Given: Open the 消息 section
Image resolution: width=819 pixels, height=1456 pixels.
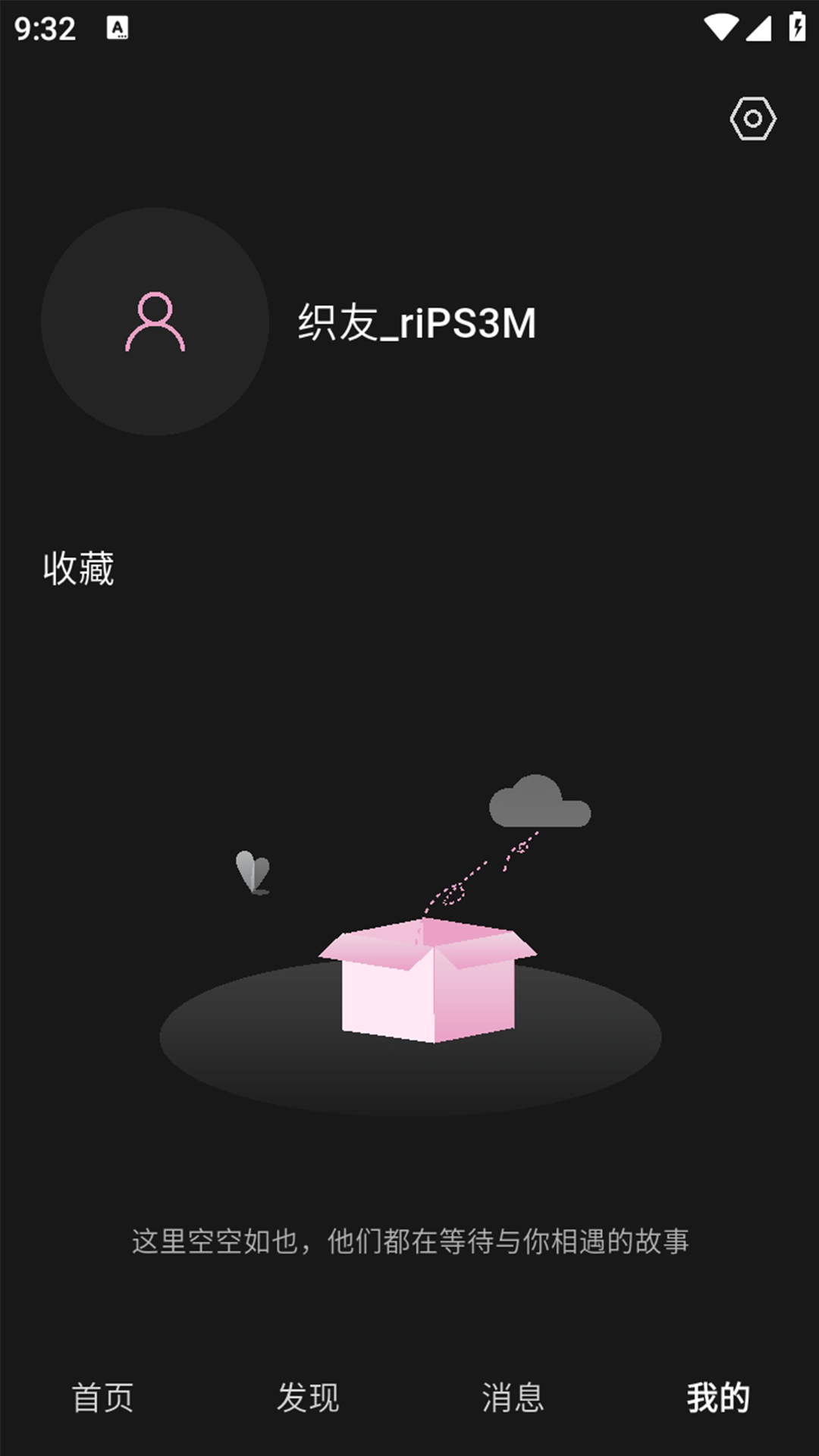Looking at the screenshot, I should tap(512, 1399).
